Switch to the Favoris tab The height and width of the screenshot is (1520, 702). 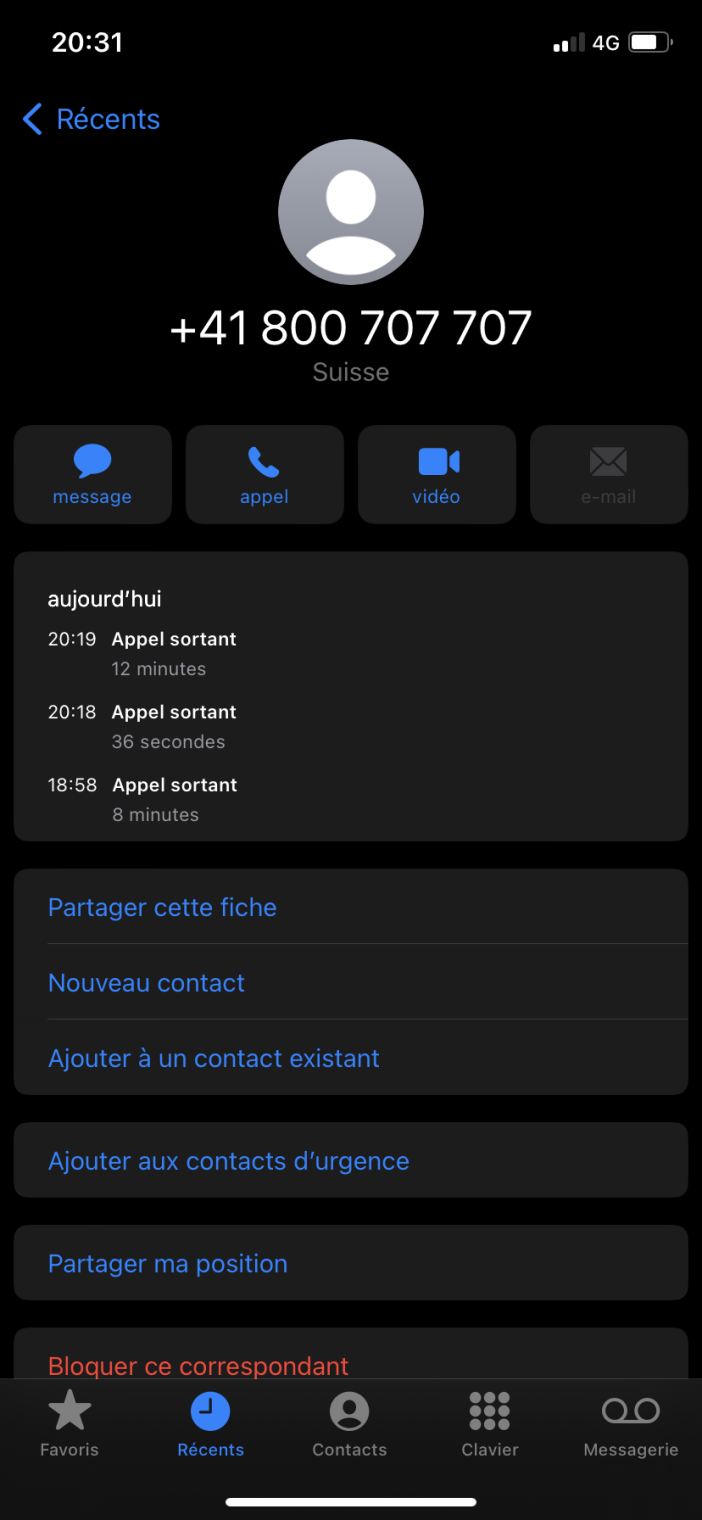70,1424
